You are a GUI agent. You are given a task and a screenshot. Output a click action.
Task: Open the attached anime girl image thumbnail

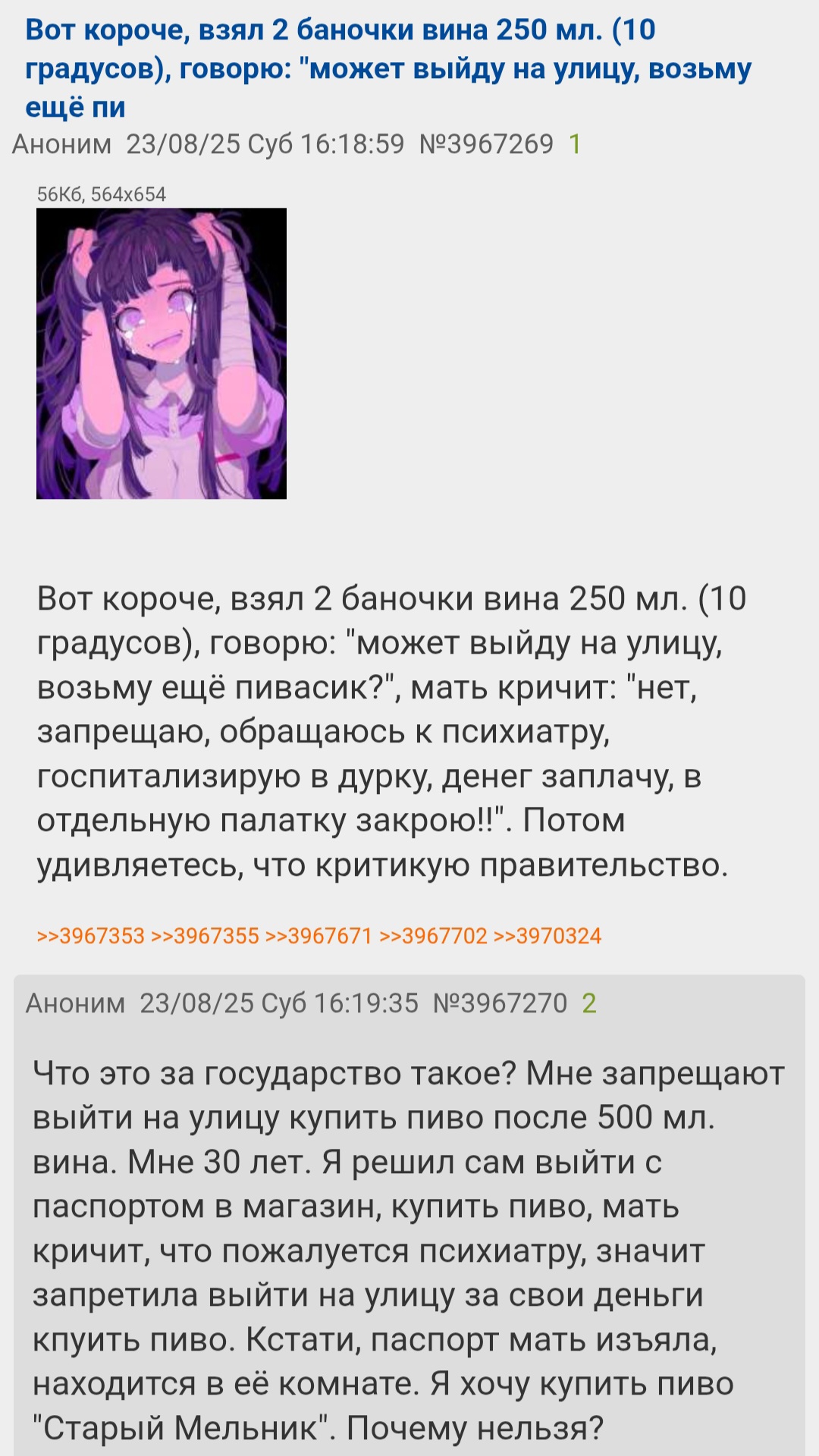click(x=162, y=353)
